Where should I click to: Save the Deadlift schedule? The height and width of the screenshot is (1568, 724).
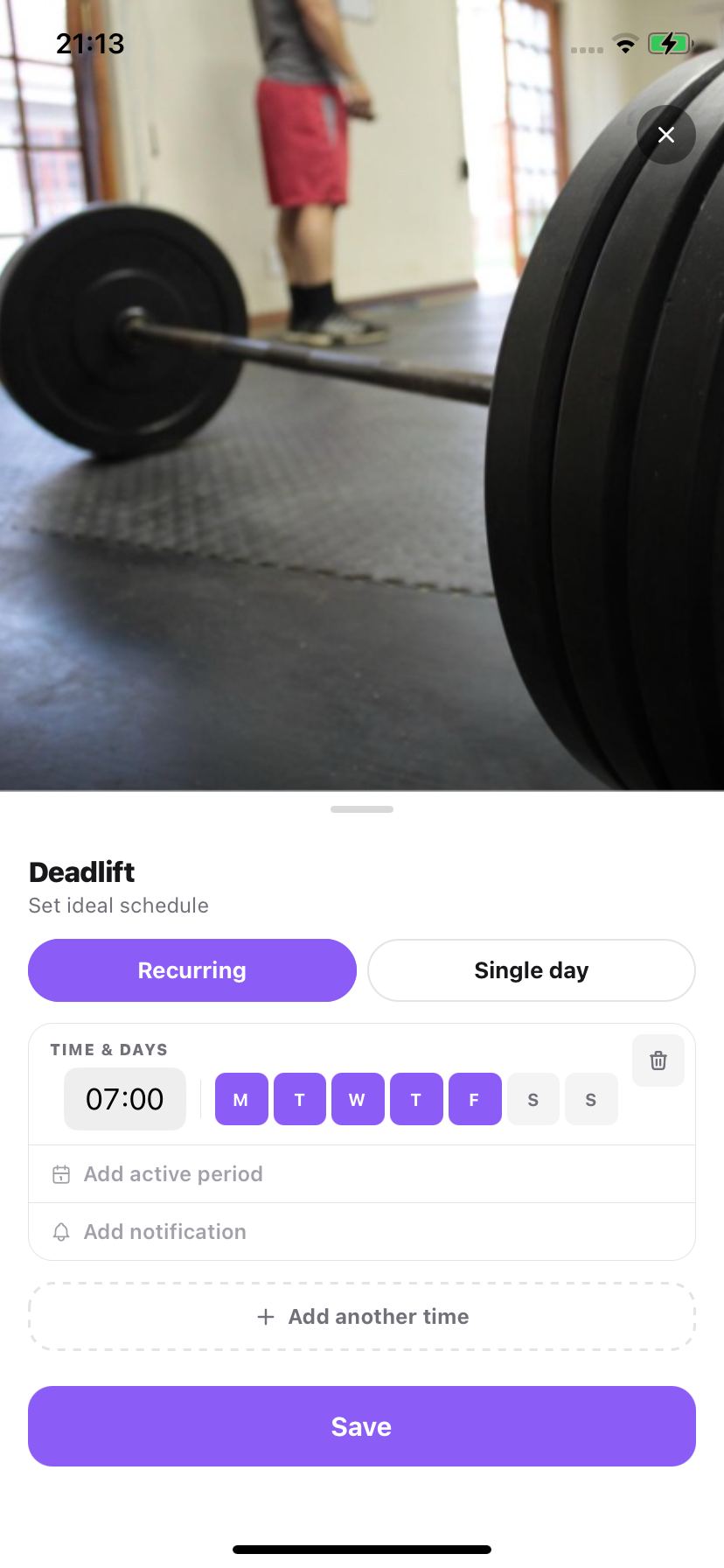coord(362,1426)
